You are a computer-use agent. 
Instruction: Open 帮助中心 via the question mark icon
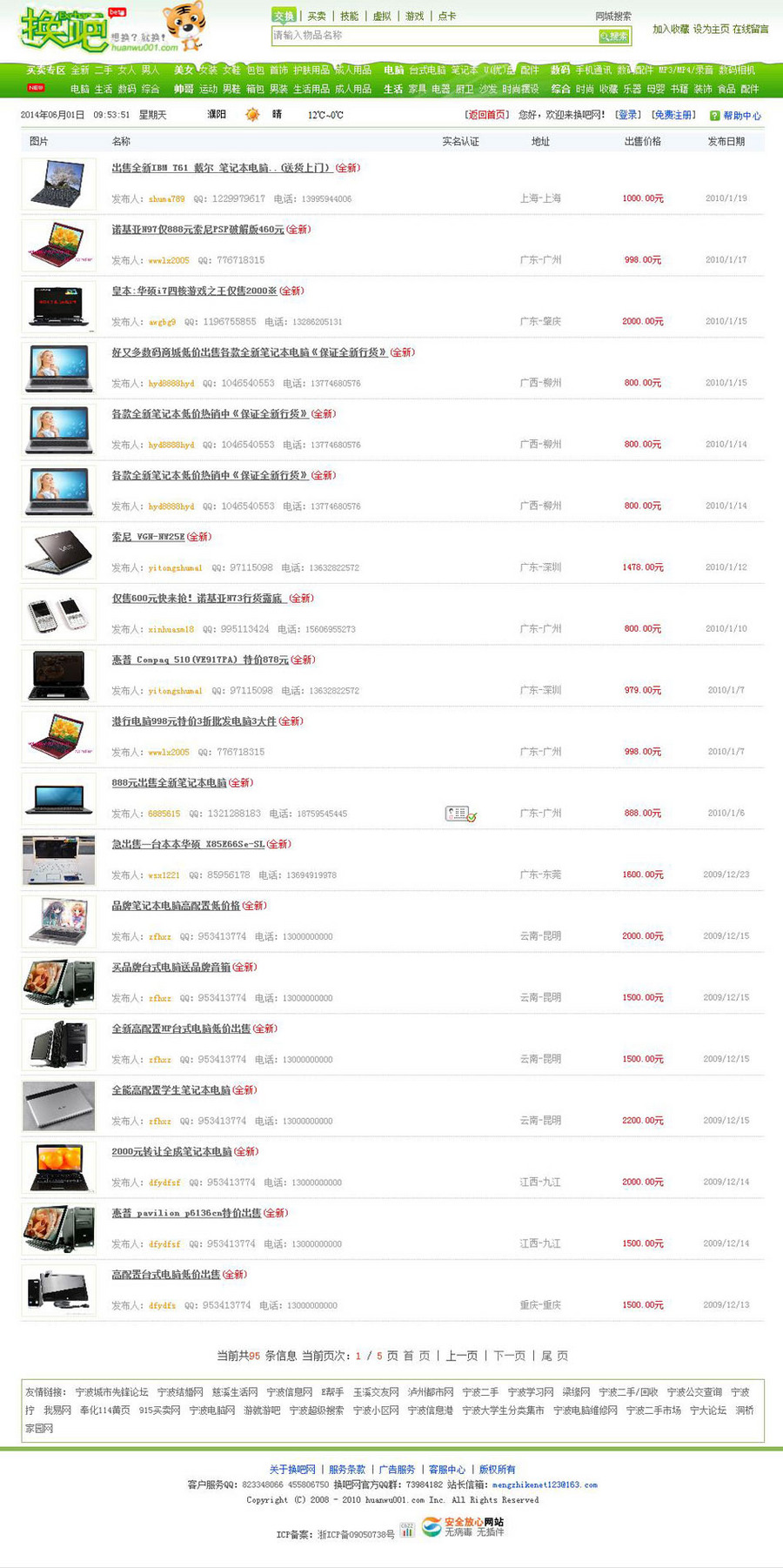(714, 115)
